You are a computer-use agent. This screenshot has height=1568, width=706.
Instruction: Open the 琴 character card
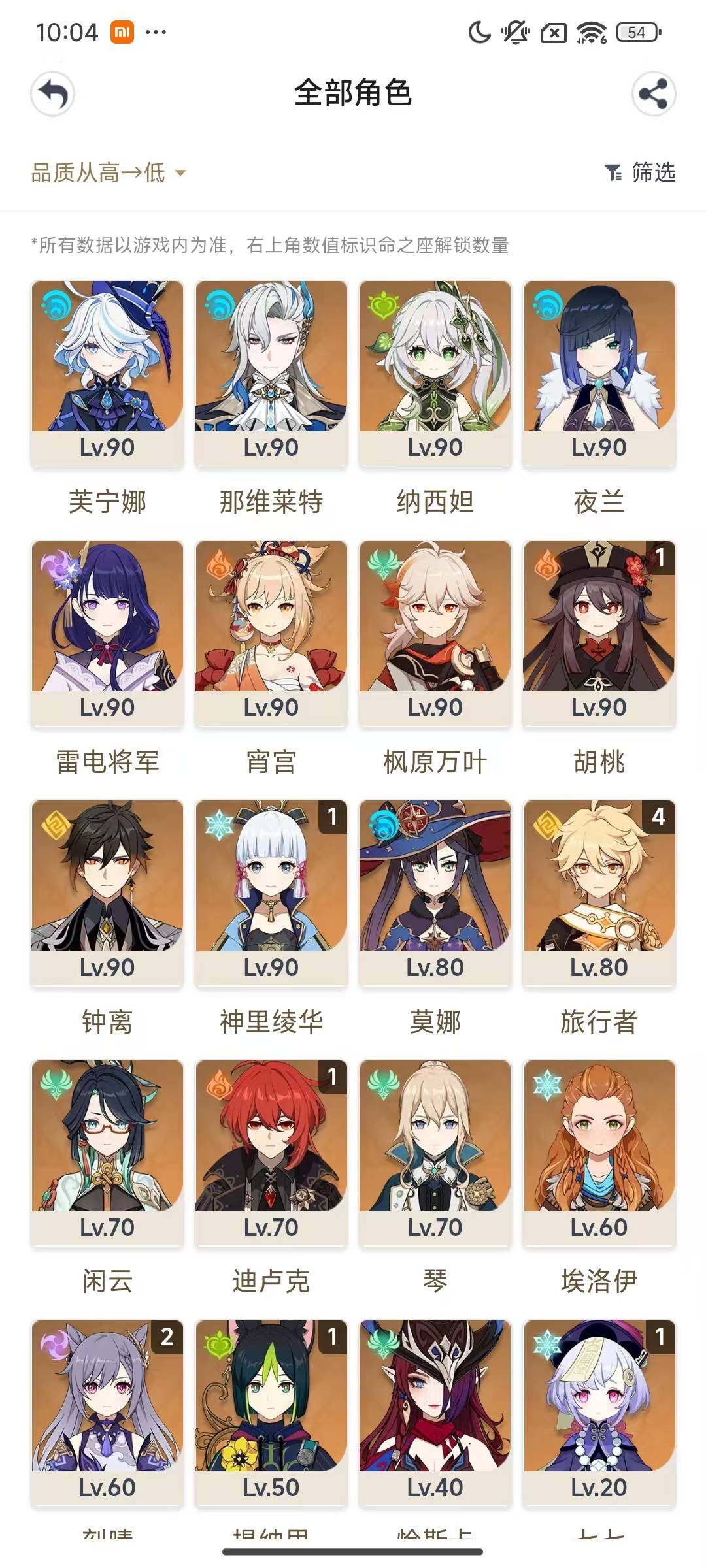[435, 1152]
